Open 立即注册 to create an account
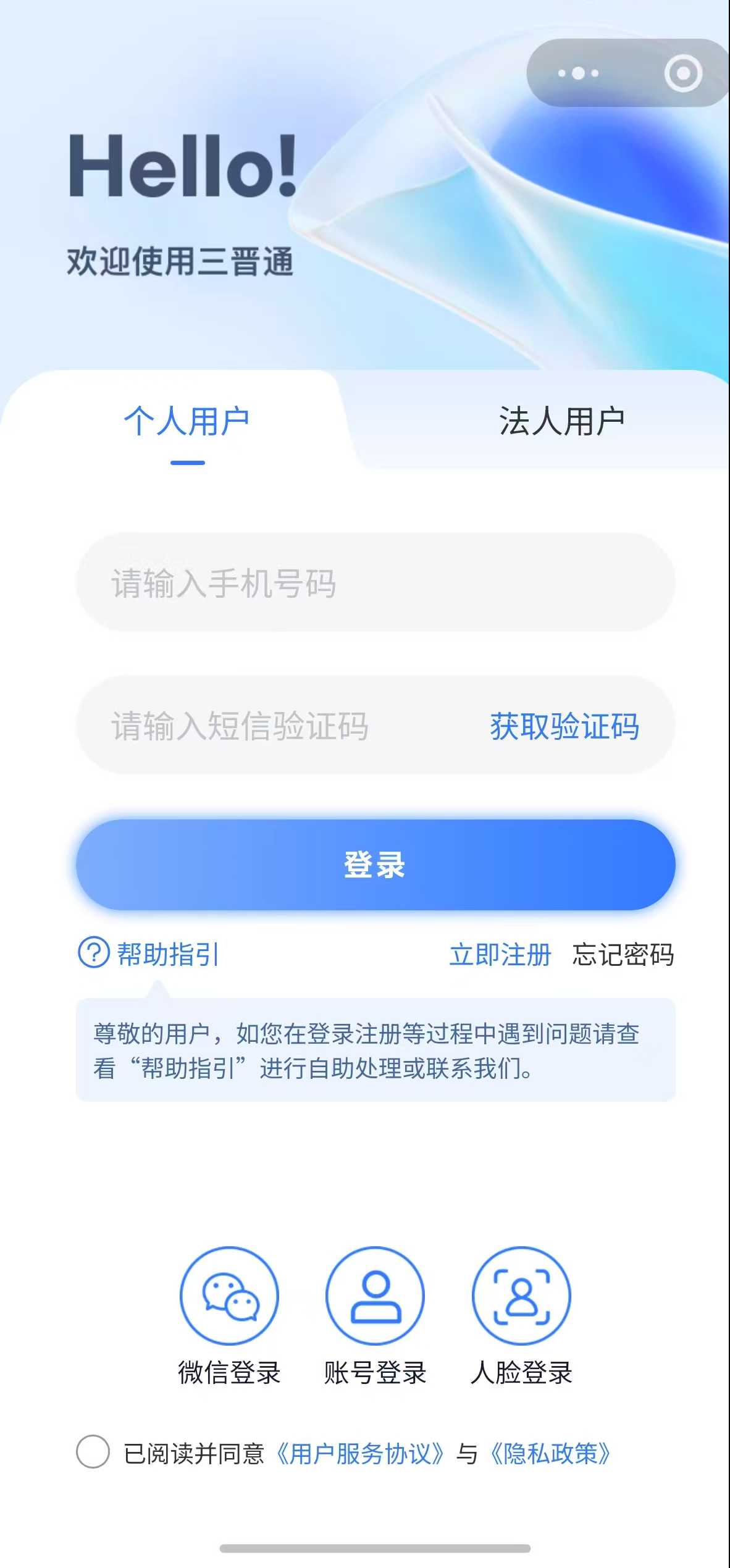This screenshot has width=730, height=1568. [500, 955]
